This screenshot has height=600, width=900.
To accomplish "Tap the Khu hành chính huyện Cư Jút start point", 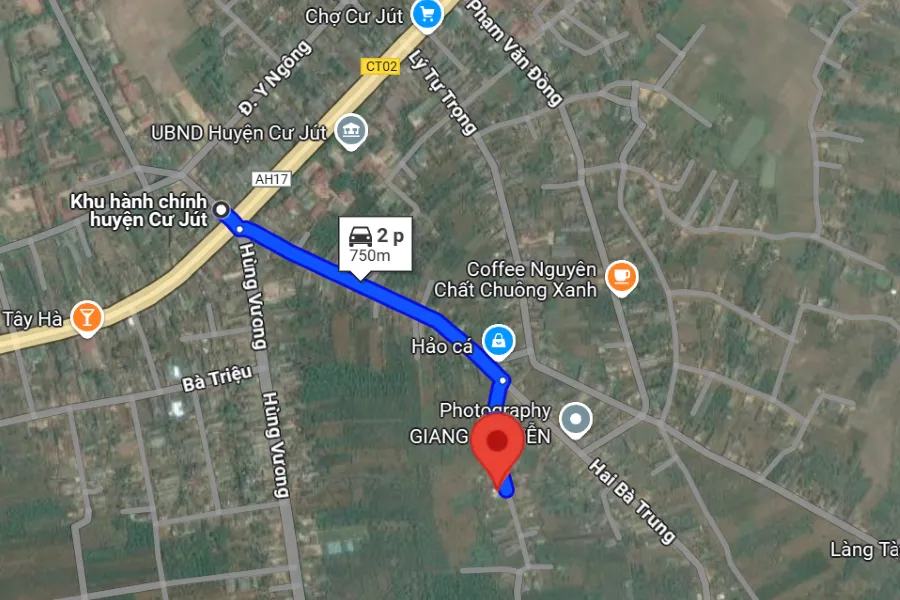I will point(223,210).
